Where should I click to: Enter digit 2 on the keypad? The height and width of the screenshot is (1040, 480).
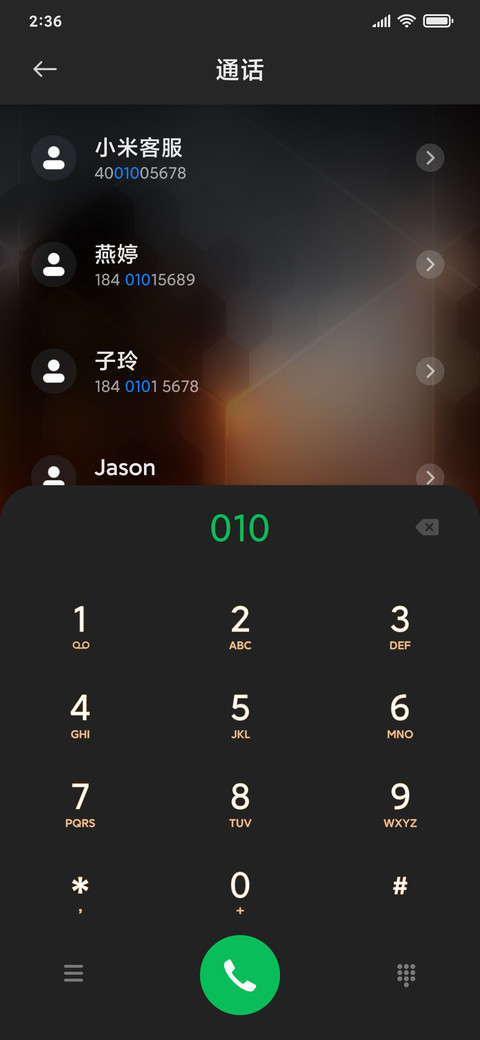click(240, 627)
